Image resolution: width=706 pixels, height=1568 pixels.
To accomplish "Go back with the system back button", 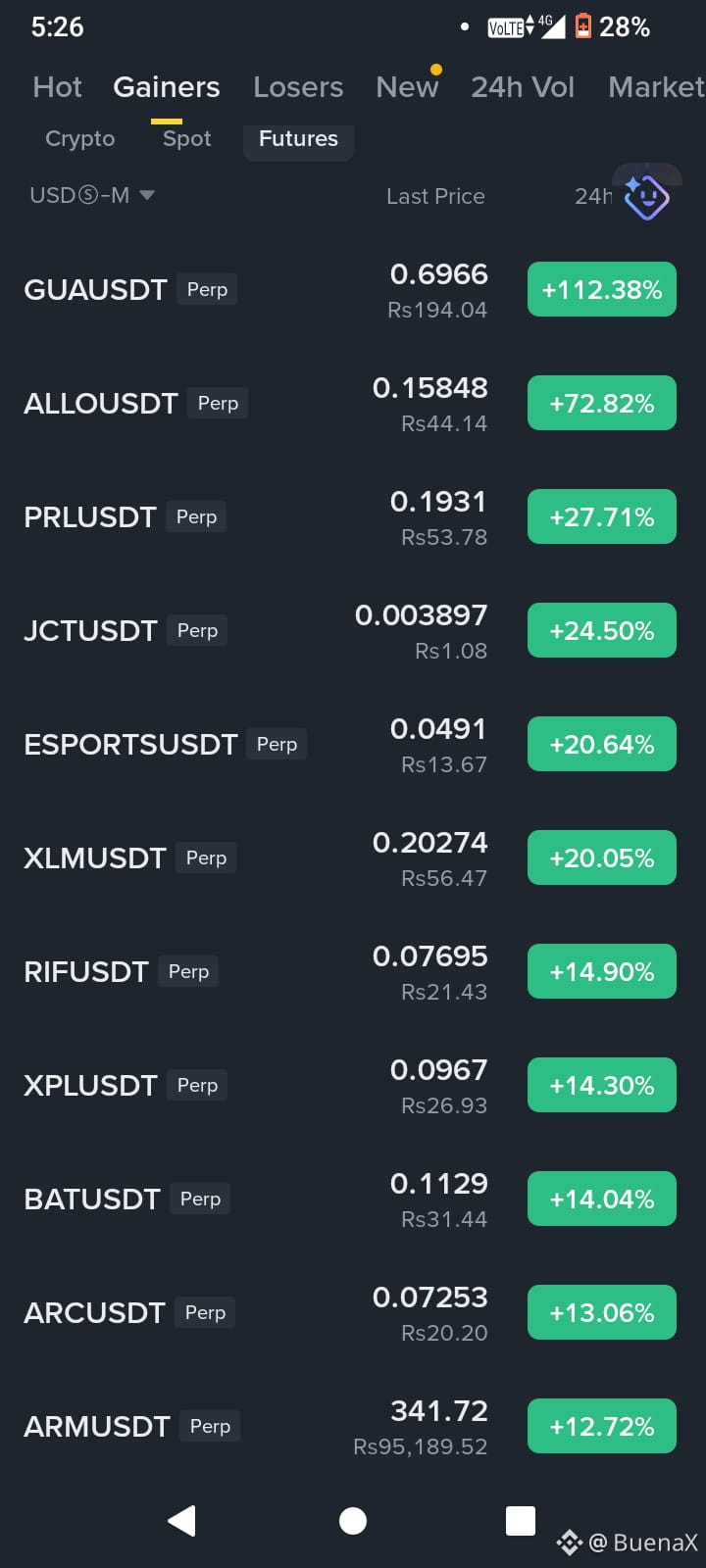I will point(182,1520).
